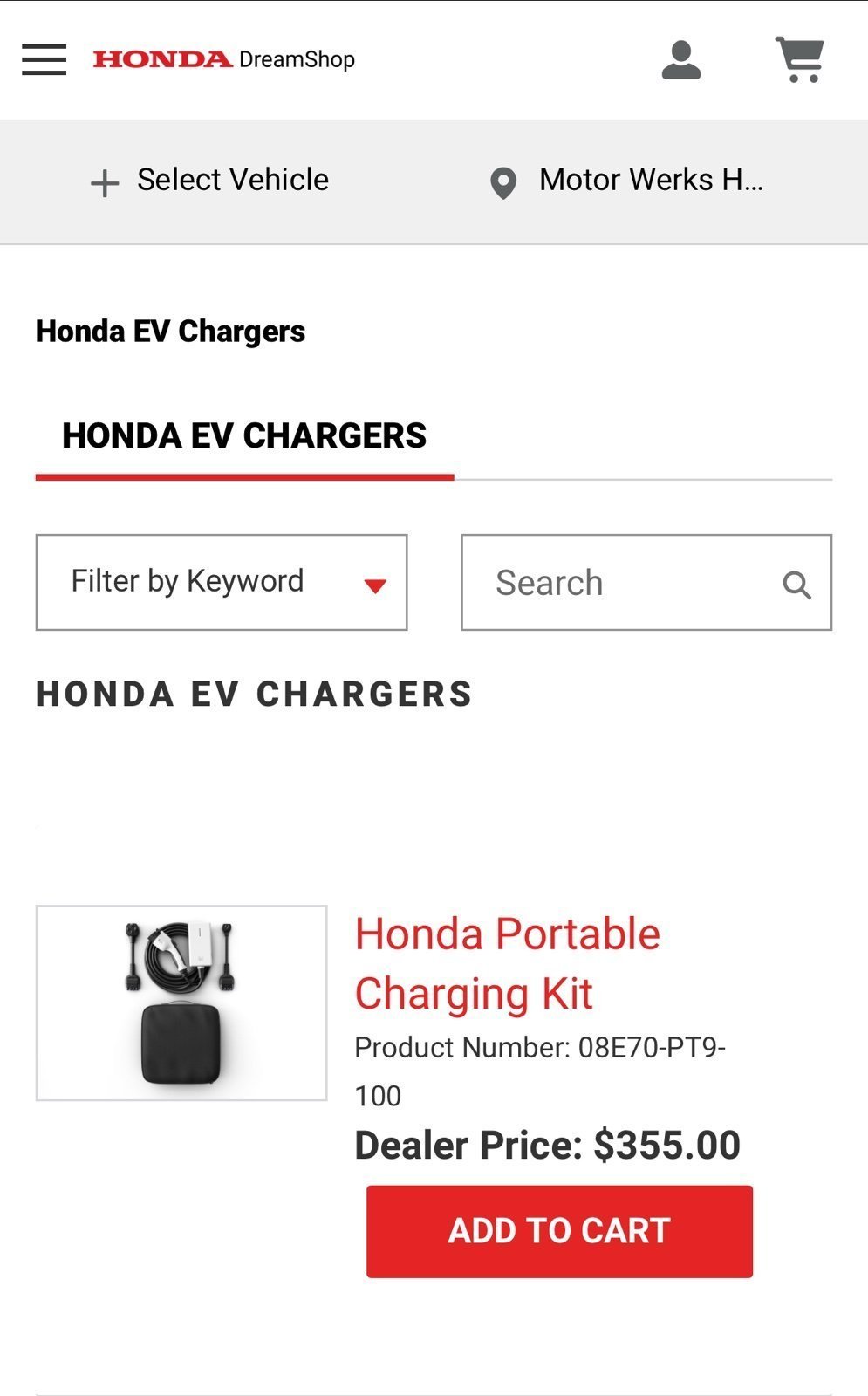Expand the Filter by Keyword dropdown

(x=222, y=582)
